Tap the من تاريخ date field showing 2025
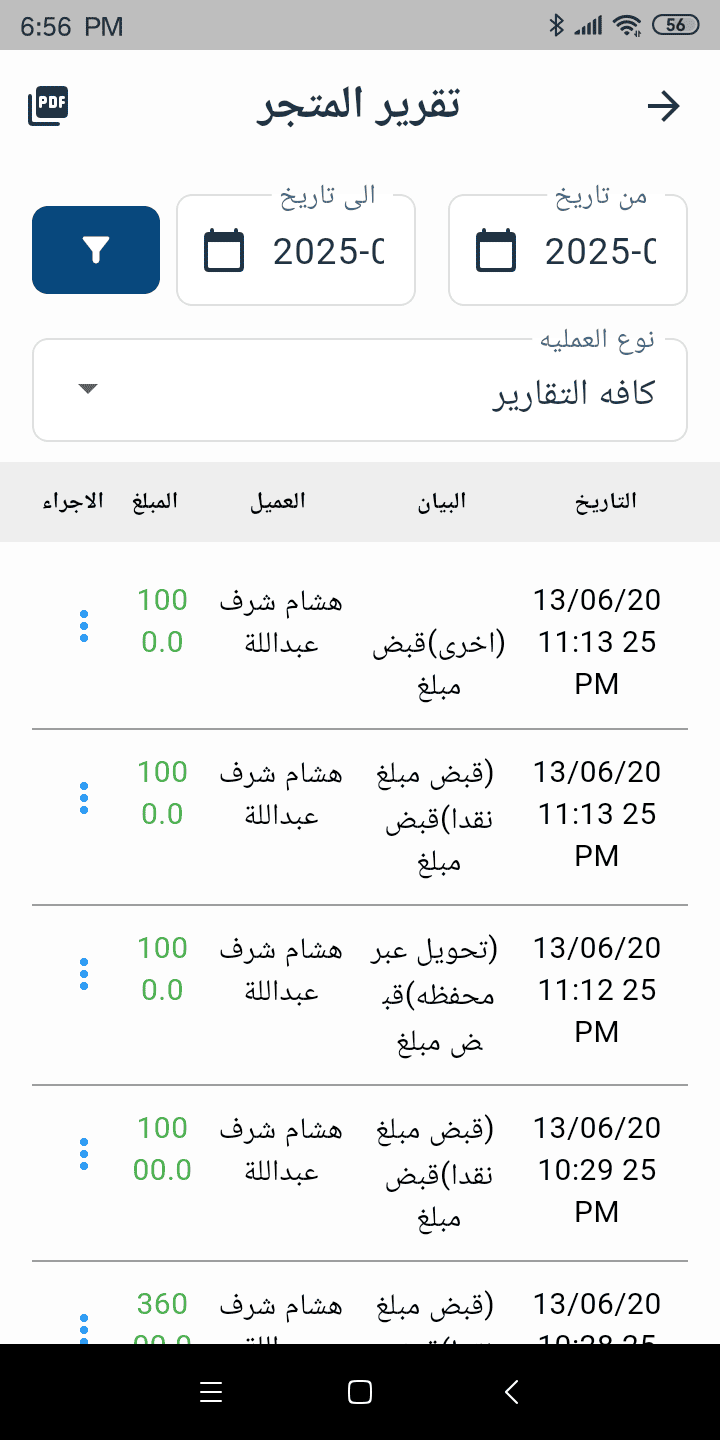This screenshot has height=1440, width=720. coord(600,251)
